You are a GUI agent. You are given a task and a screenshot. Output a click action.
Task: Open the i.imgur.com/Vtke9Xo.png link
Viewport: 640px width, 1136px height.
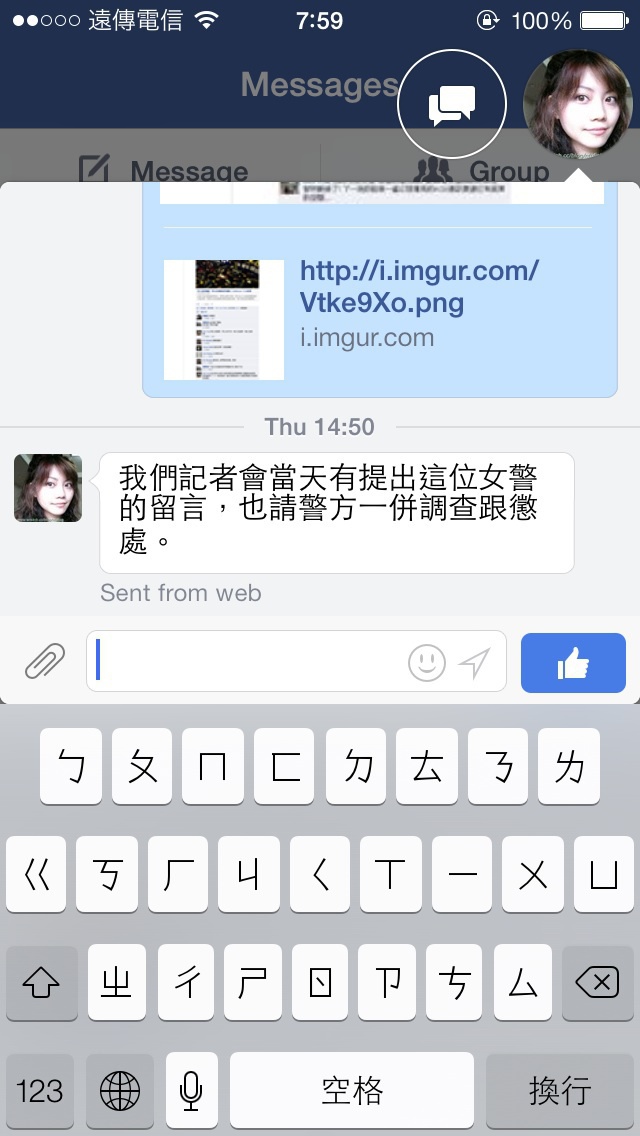pos(419,286)
